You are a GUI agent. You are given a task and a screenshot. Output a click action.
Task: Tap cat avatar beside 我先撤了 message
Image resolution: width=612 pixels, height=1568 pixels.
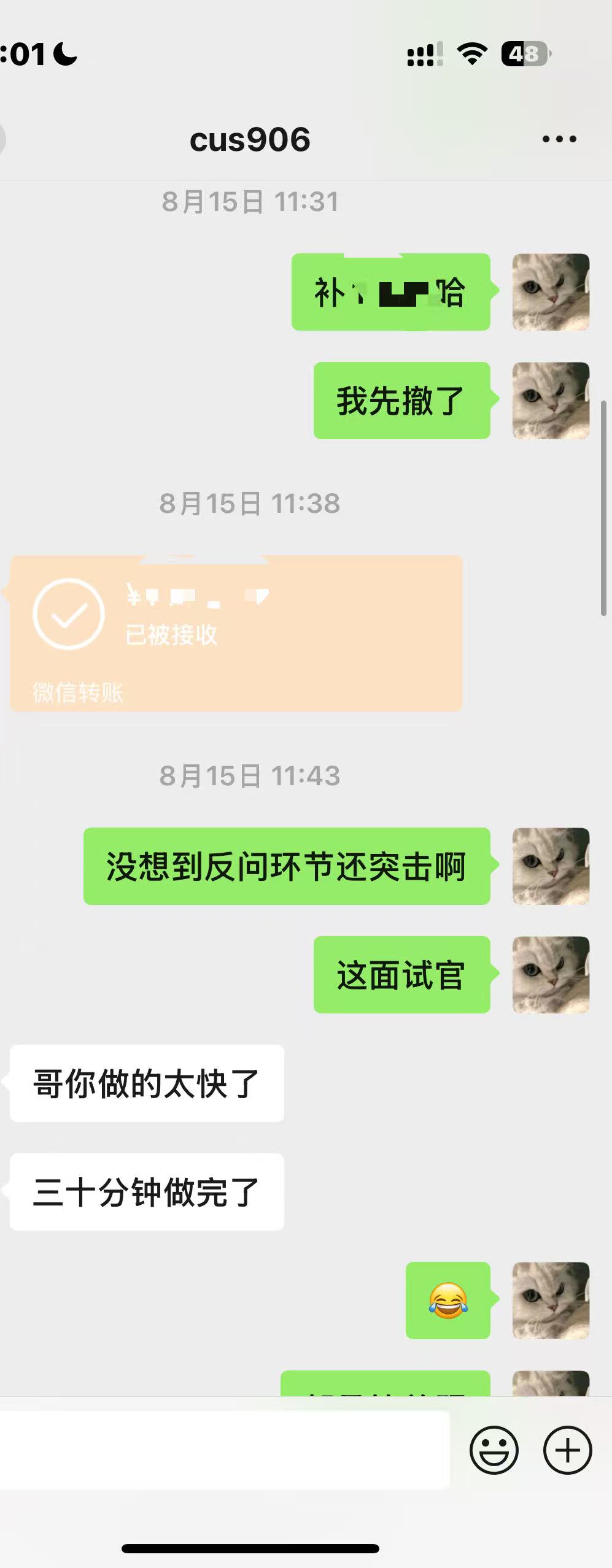pos(551,401)
